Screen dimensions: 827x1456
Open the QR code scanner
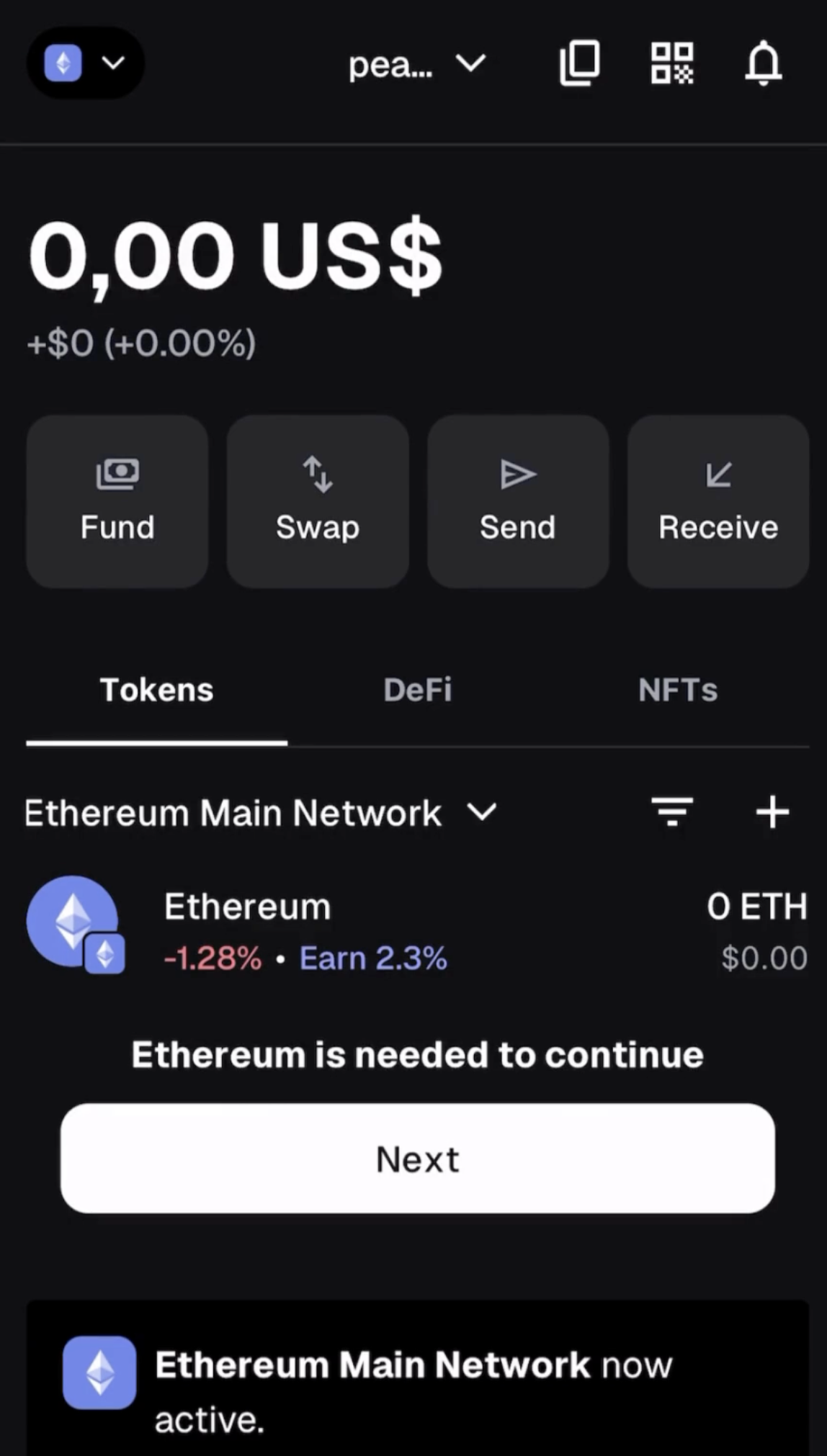click(672, 63)
